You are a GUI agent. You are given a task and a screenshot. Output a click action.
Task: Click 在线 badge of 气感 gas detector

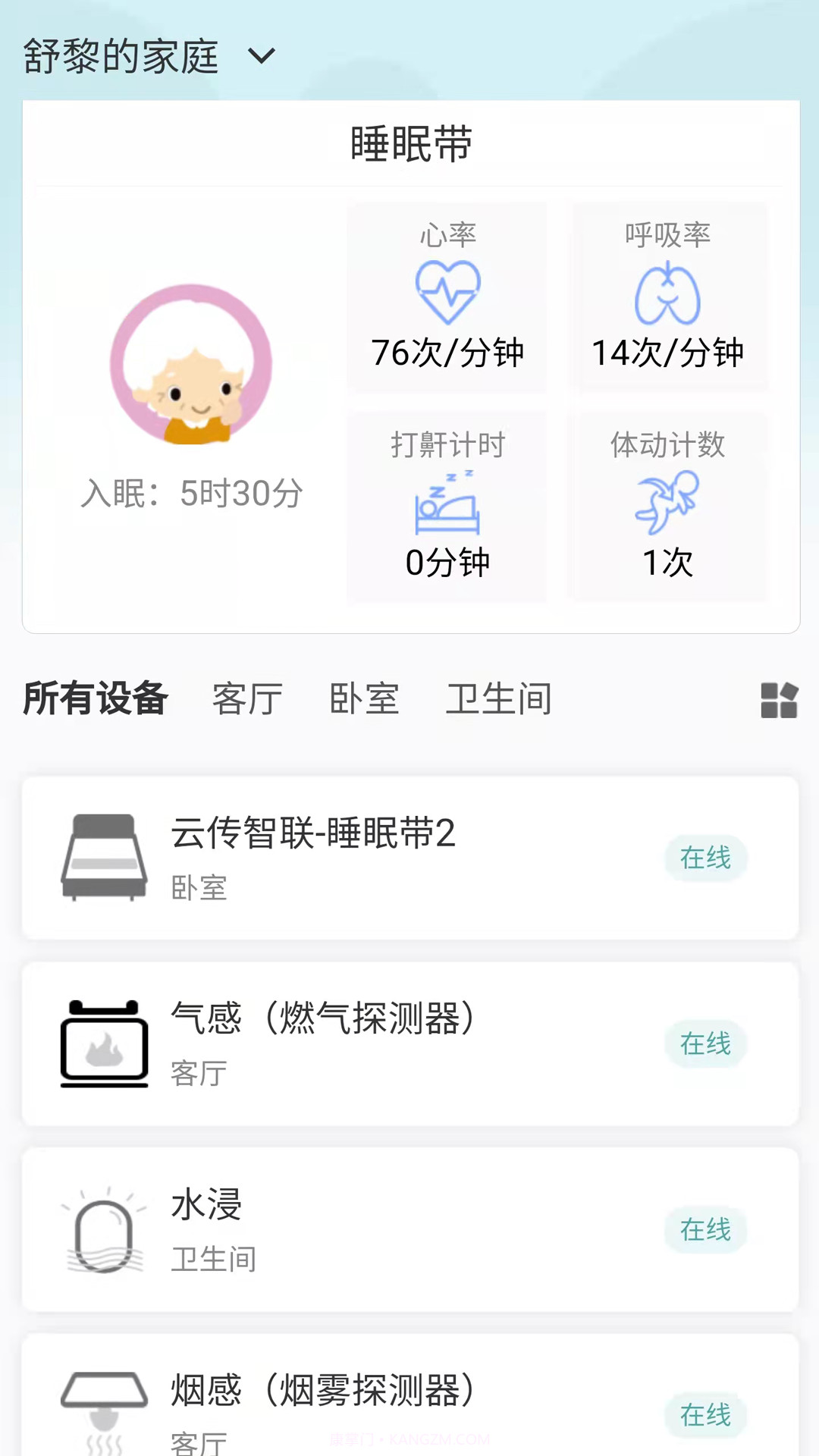(706, 1043)
